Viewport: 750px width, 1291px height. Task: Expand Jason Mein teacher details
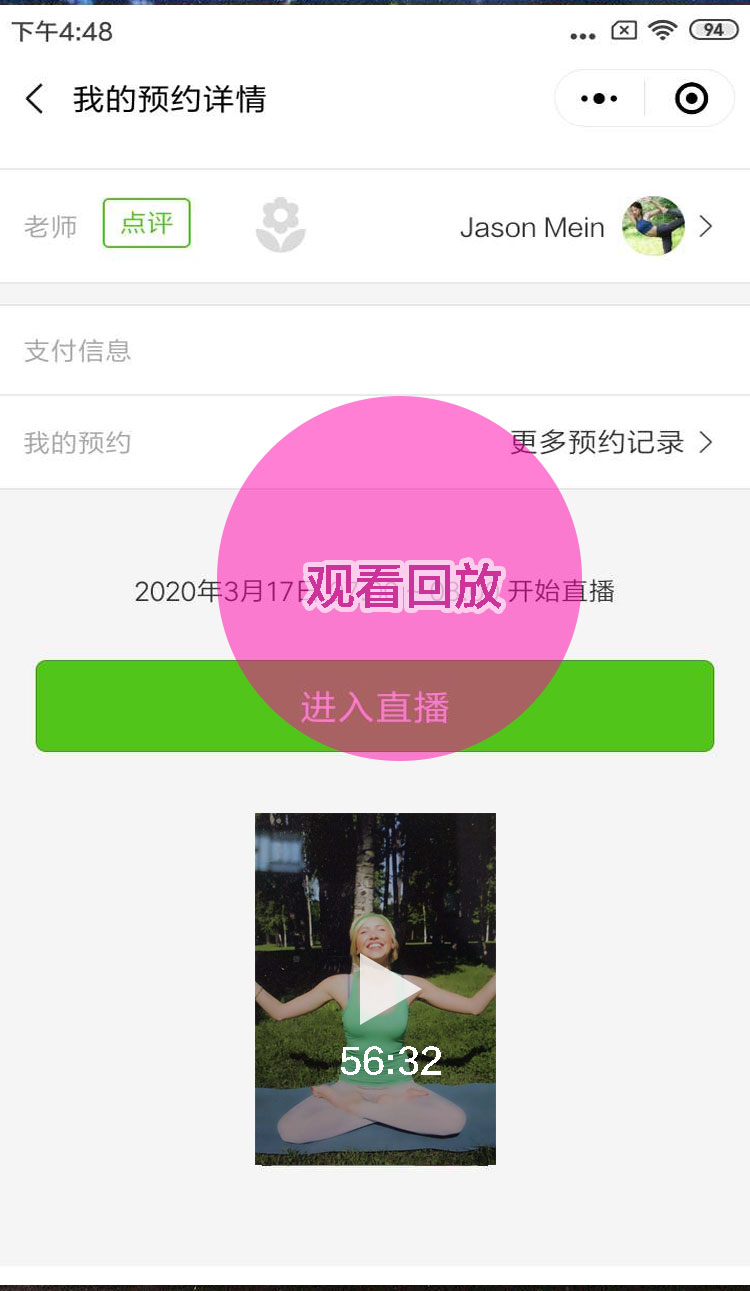click(x=707, y=227)
